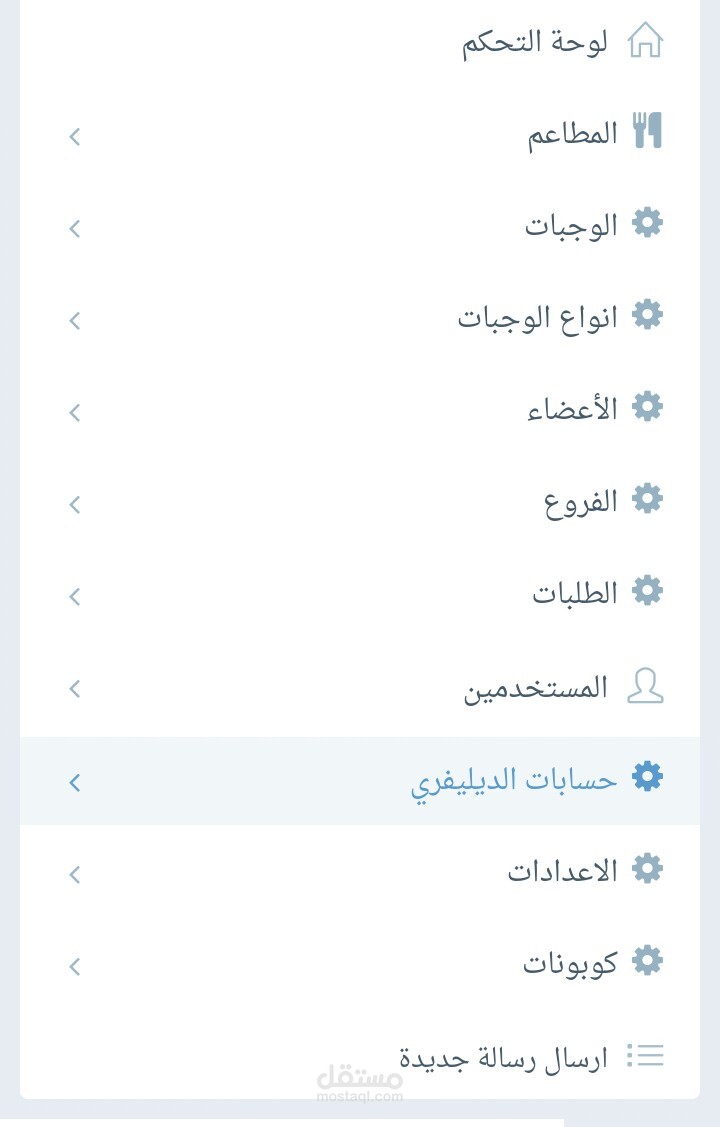Expand the الوجبات menu item
The height and width of the screenshot is (1127, 720).
click(359, 226)
